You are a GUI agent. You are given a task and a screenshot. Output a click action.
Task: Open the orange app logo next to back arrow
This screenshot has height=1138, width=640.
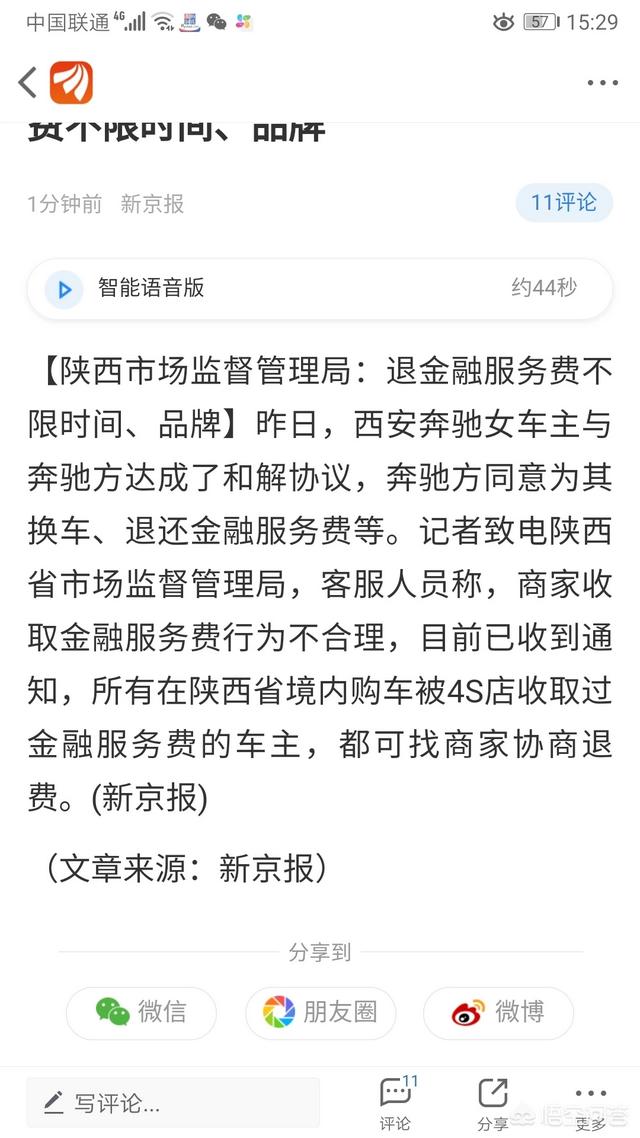click(72, 83)
